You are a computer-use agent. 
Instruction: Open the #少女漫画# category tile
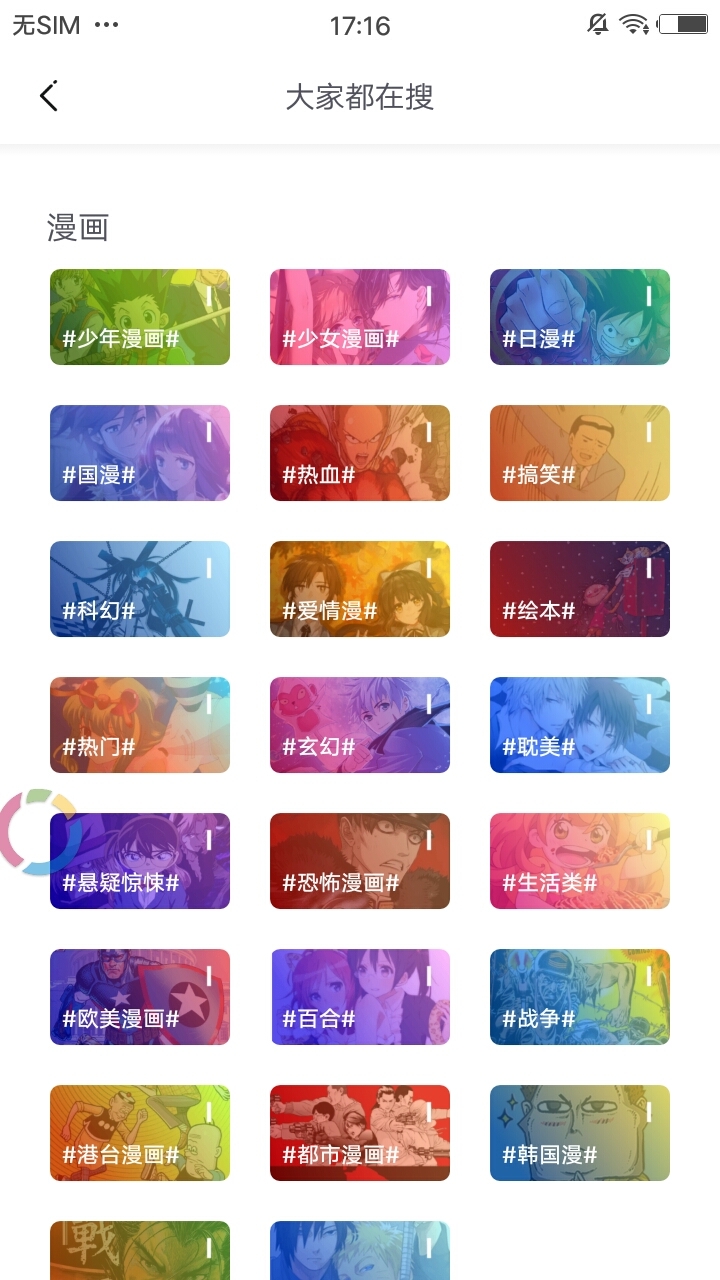click(x=359, y=316)
